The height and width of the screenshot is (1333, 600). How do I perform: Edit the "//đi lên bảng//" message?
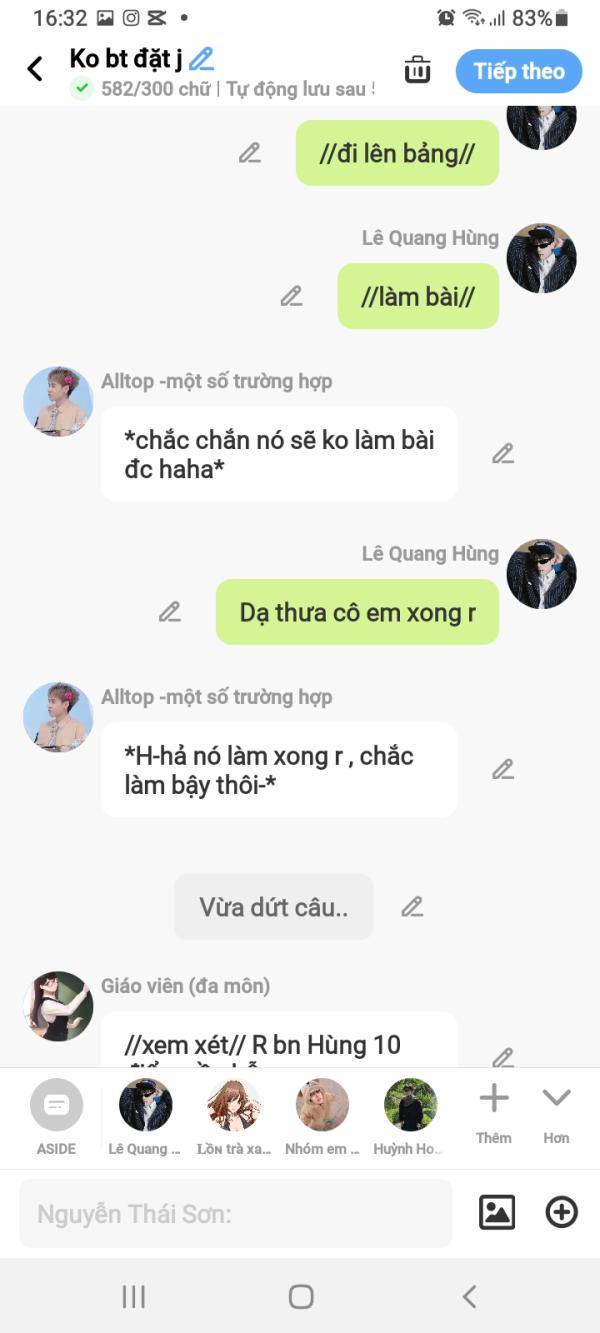[x=250, y=153]
